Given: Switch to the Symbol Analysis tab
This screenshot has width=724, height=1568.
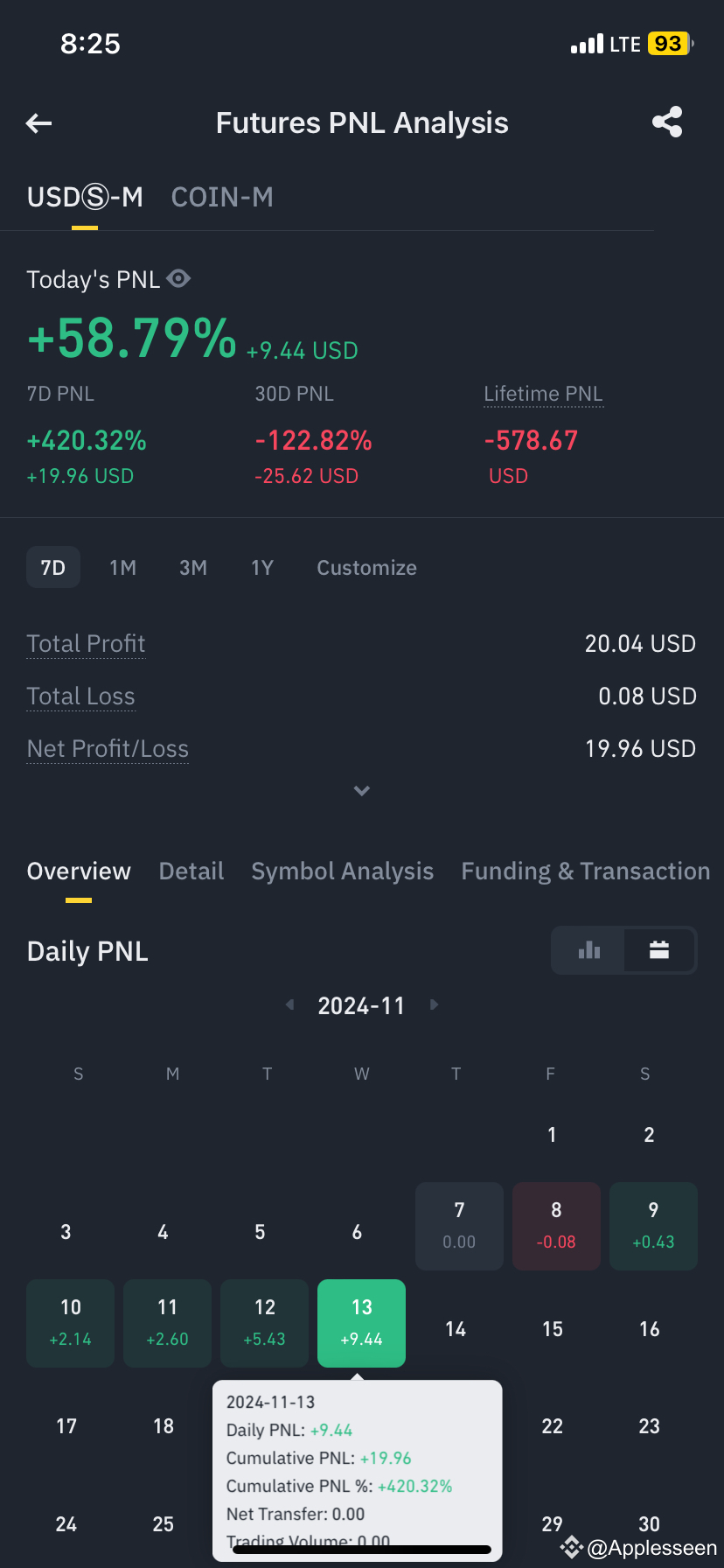Looking at the screenshot, I should 343,871.
